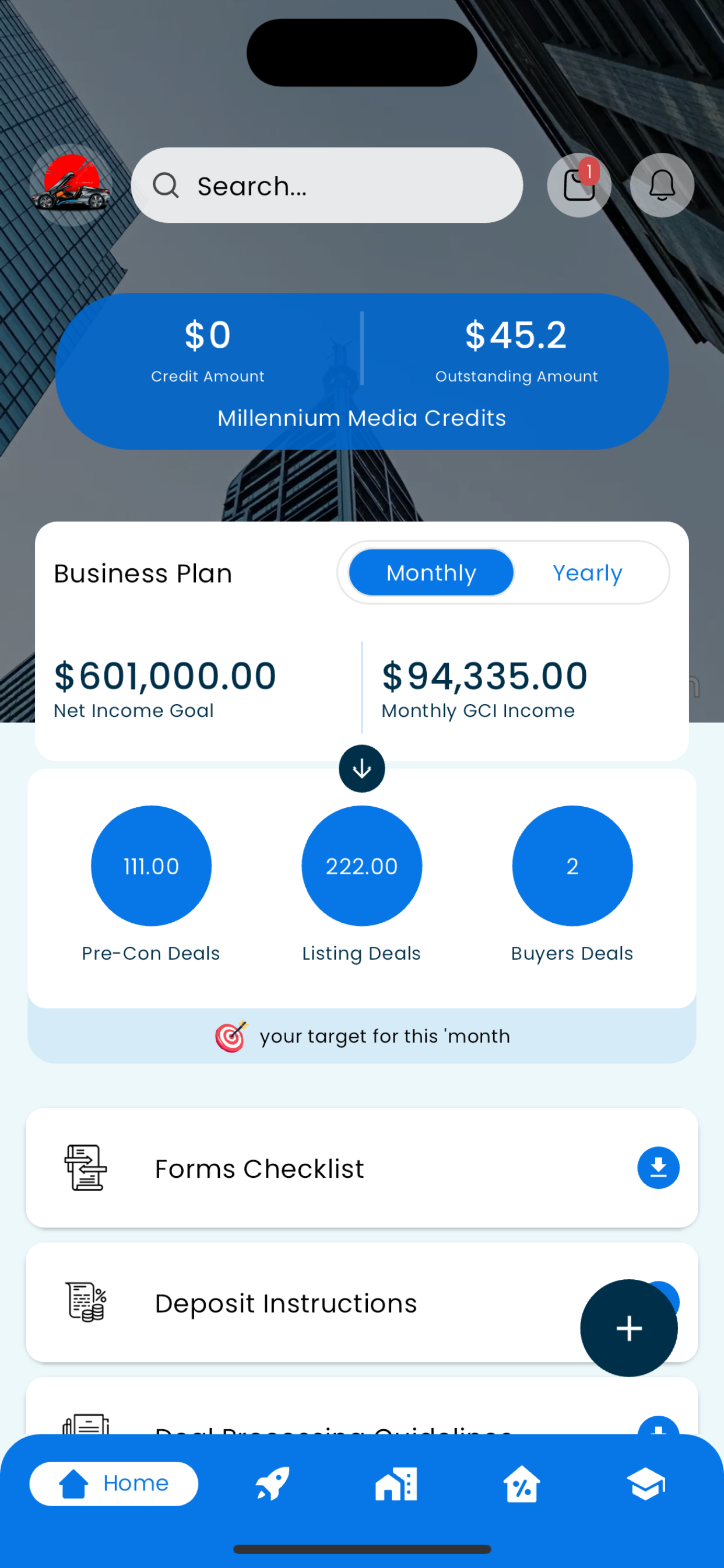
Task: Switch to the rocket tab
Action: (x=272, y=1483)
